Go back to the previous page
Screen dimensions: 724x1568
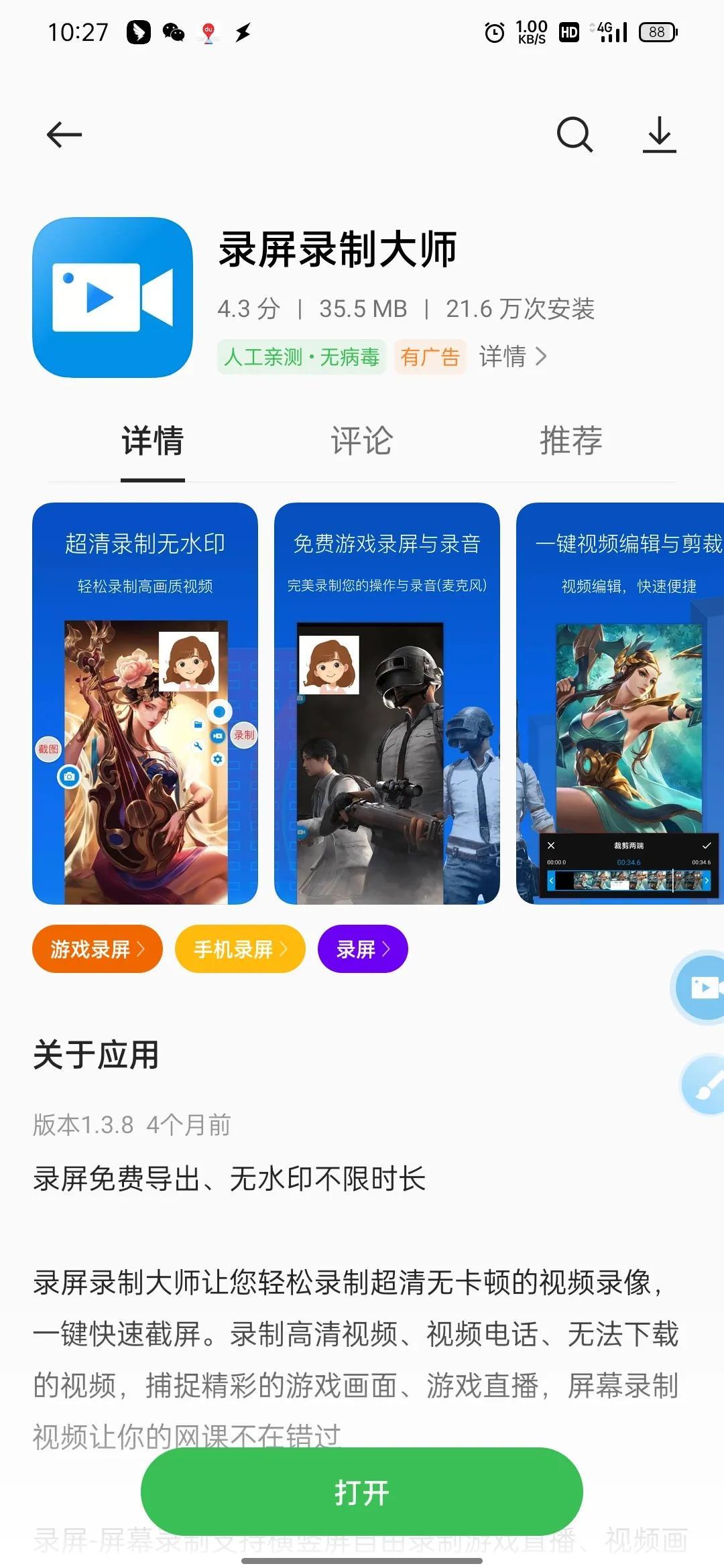(64, 135)
